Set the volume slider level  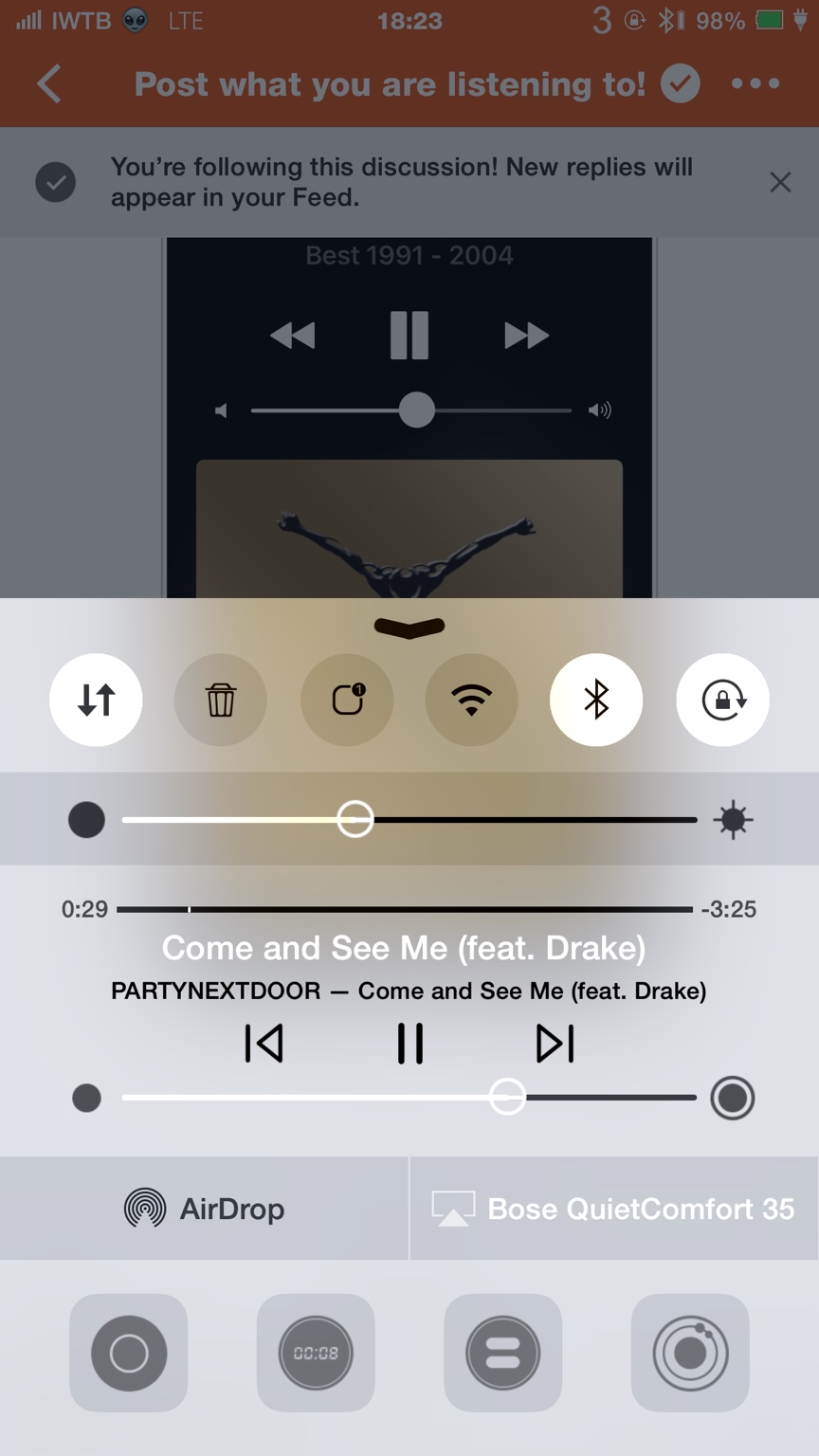point(507,1098)
